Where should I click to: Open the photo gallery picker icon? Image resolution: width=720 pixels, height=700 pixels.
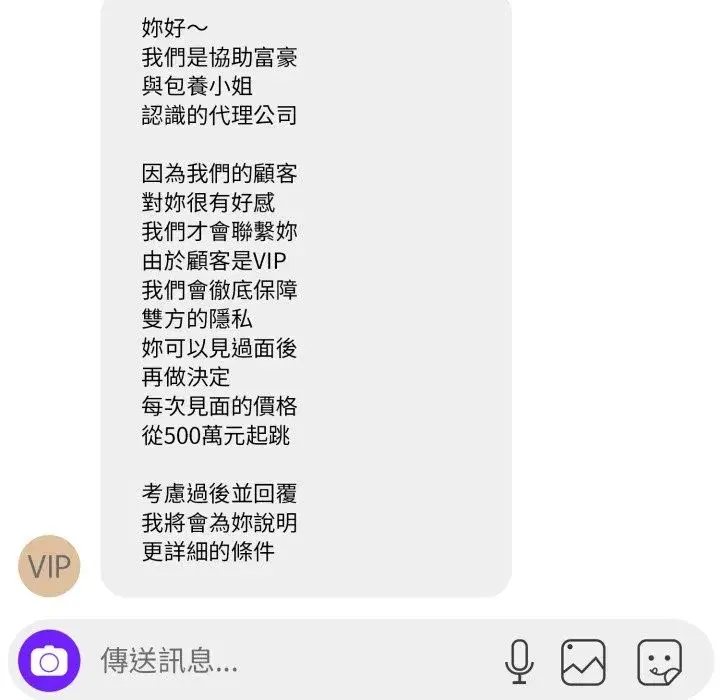tap(583, 661)
